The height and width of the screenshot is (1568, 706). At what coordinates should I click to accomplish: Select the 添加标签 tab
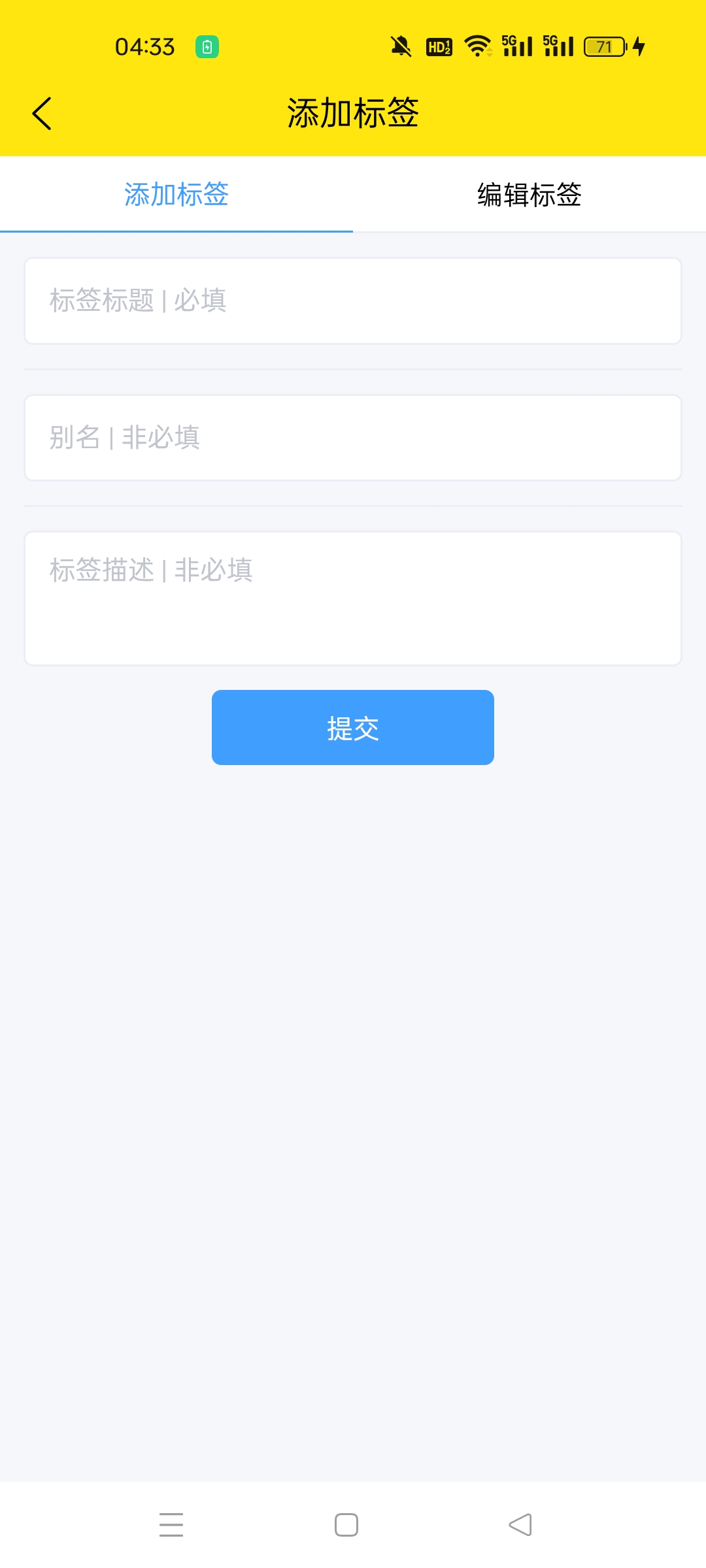click(175, 194)
